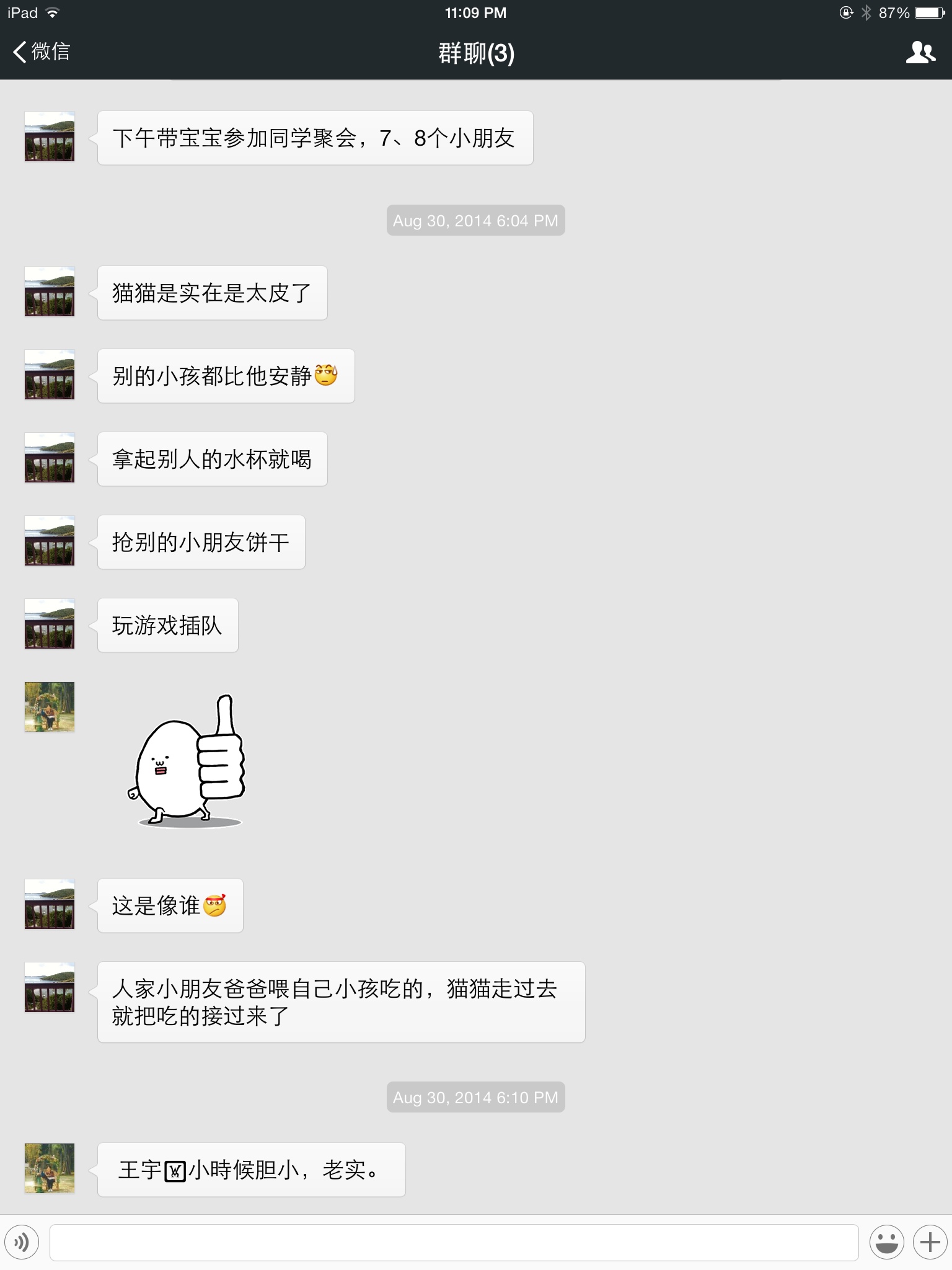Screen dimensions: 952x1270
Task: Tap avatar beside the thumbs-up sticker
Action: pyautogui.click(x=50, y=707)
